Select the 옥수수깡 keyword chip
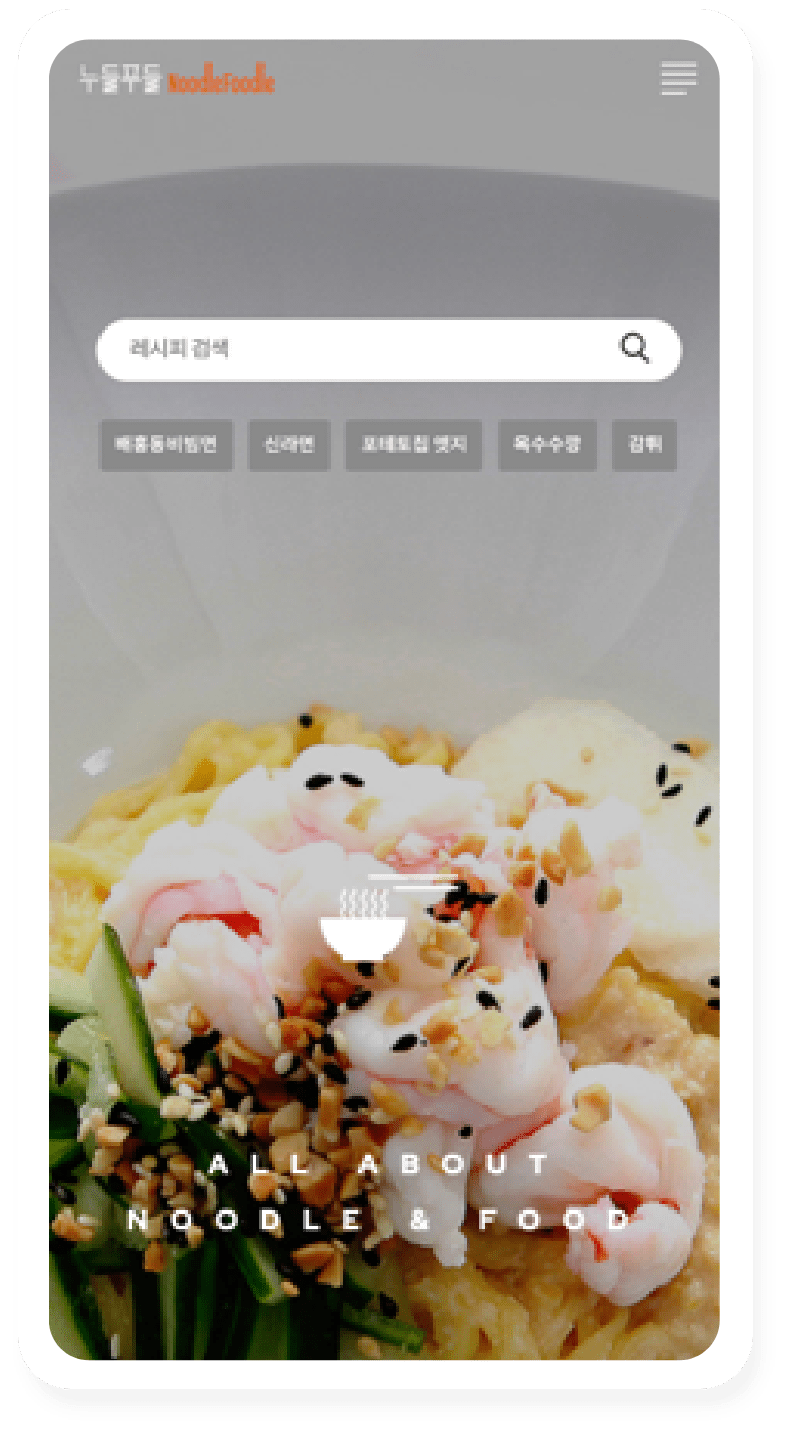789x1434 pixels. (547, 445)
